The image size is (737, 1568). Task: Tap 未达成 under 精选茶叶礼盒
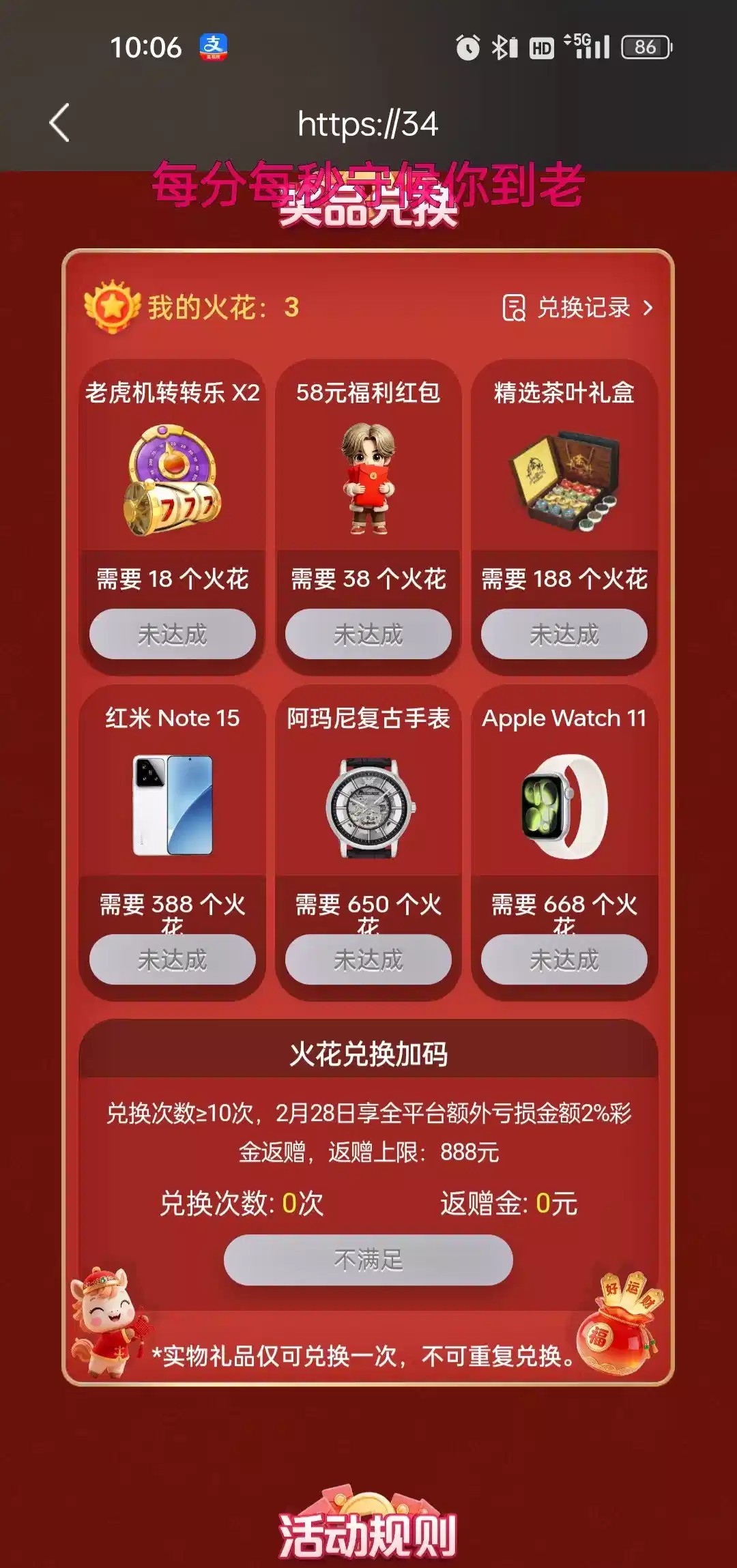point(564,634)
